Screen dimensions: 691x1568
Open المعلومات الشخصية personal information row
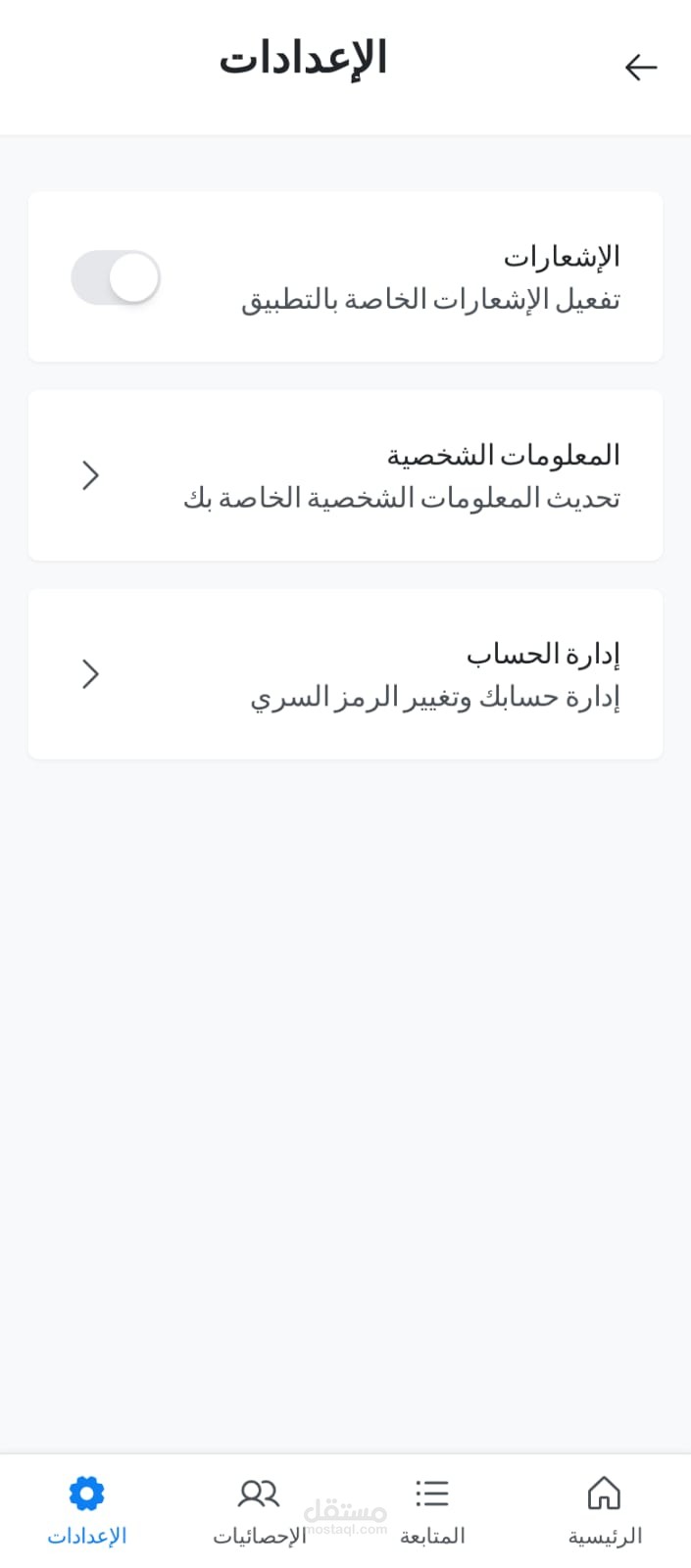[345, 475]
